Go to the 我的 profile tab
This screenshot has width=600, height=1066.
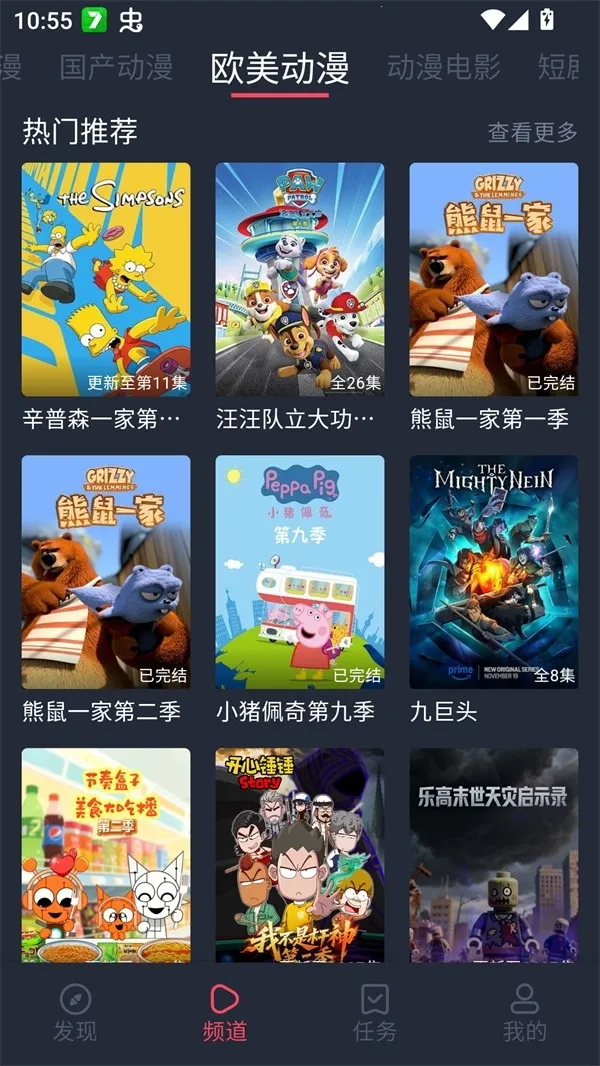(524, 1012)
